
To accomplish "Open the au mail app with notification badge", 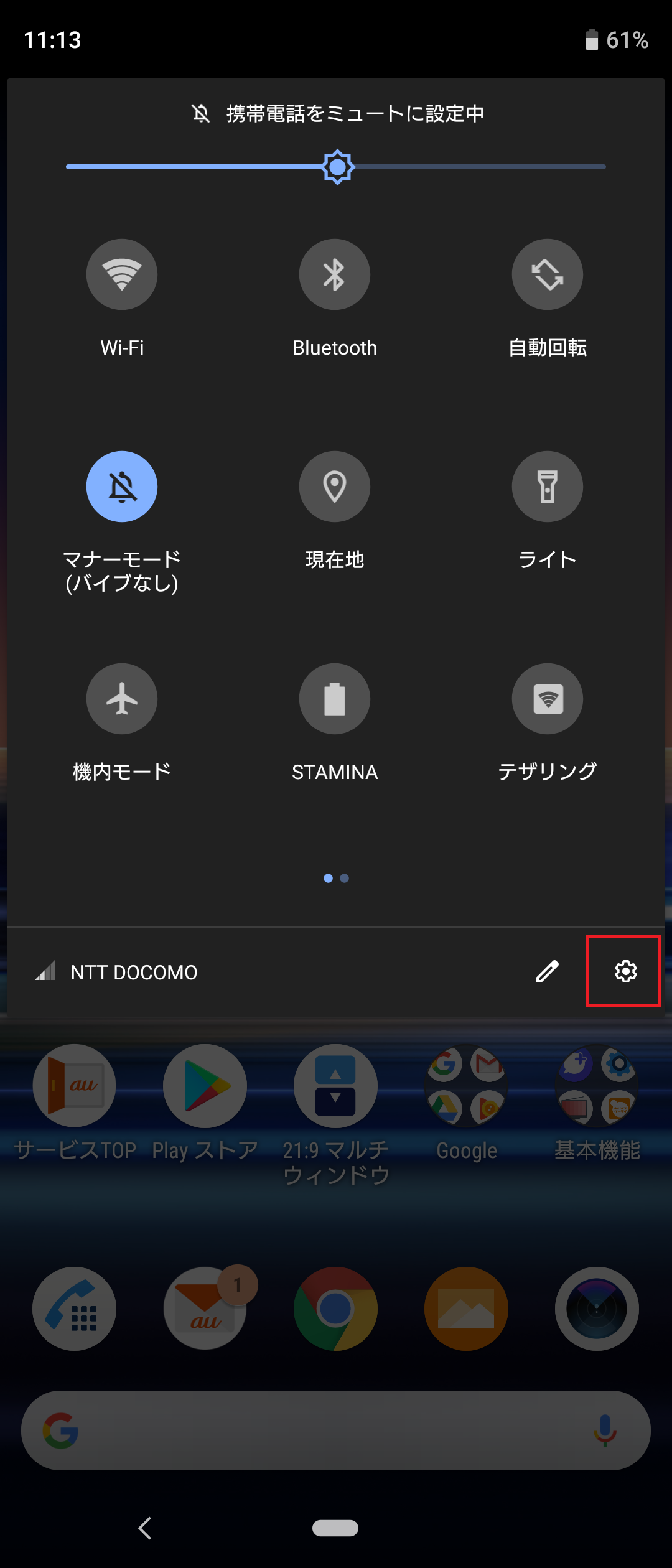I will pyautogui.click(x=204, y=1310).
